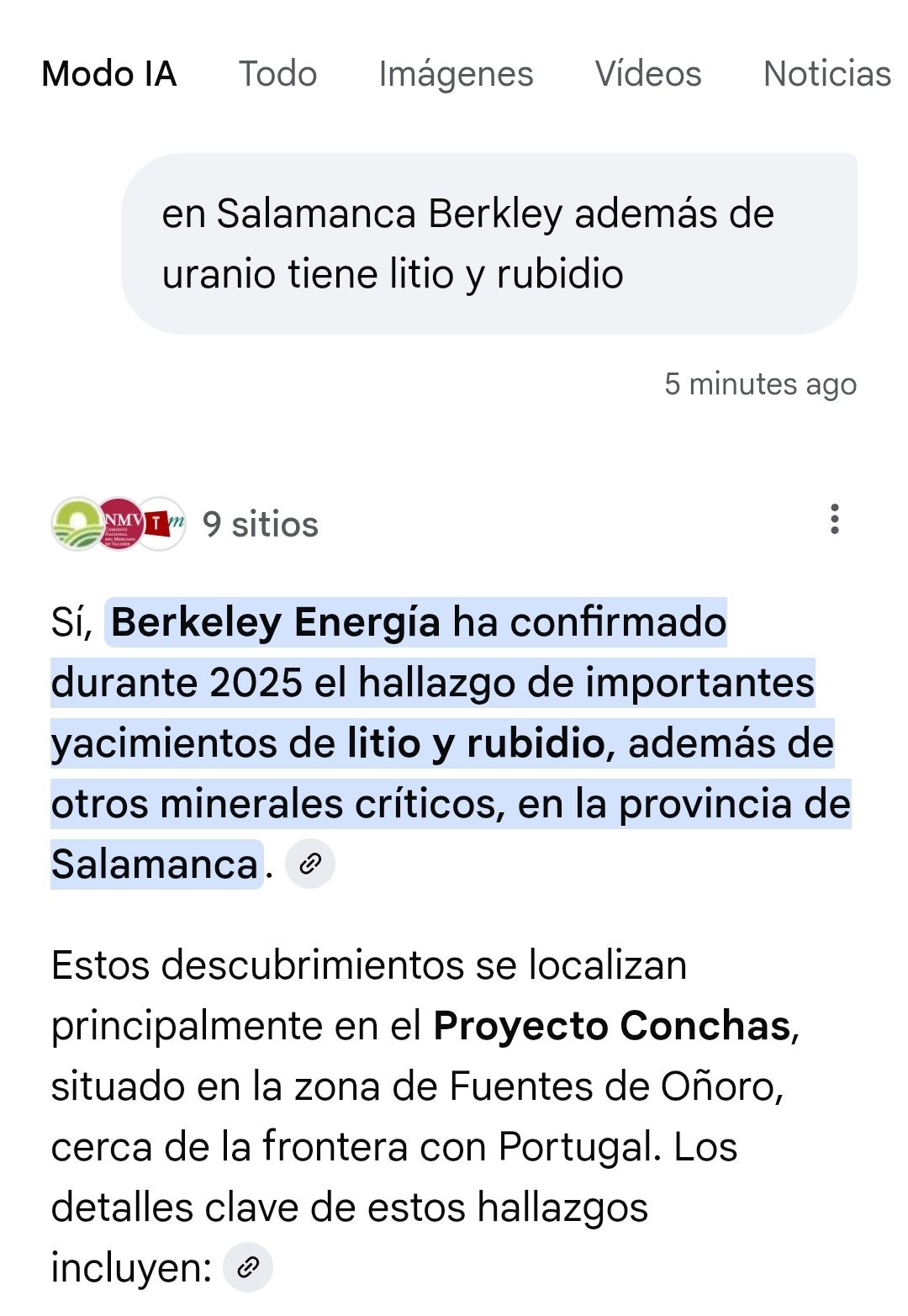This screenshot has width=908, height=1316.
Task: Go to the Noticias tab
Action: pos(826,74)
